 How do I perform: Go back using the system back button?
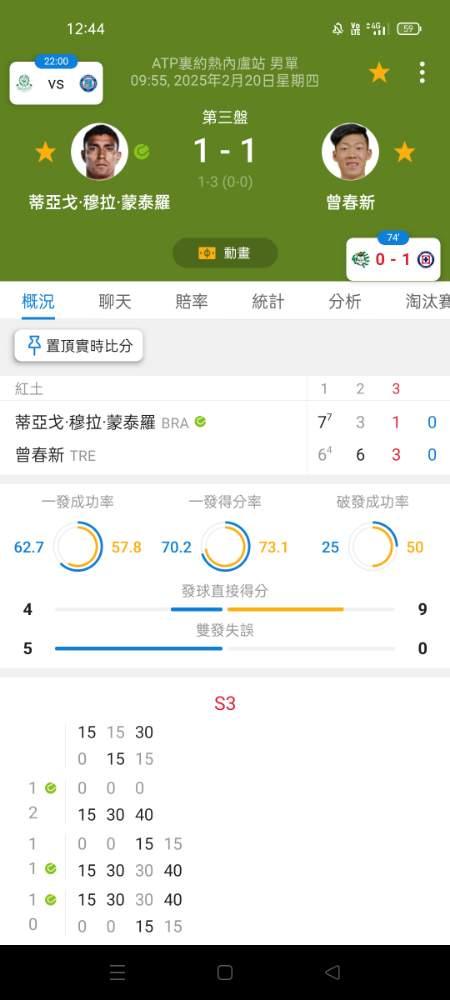pos(332,972)
